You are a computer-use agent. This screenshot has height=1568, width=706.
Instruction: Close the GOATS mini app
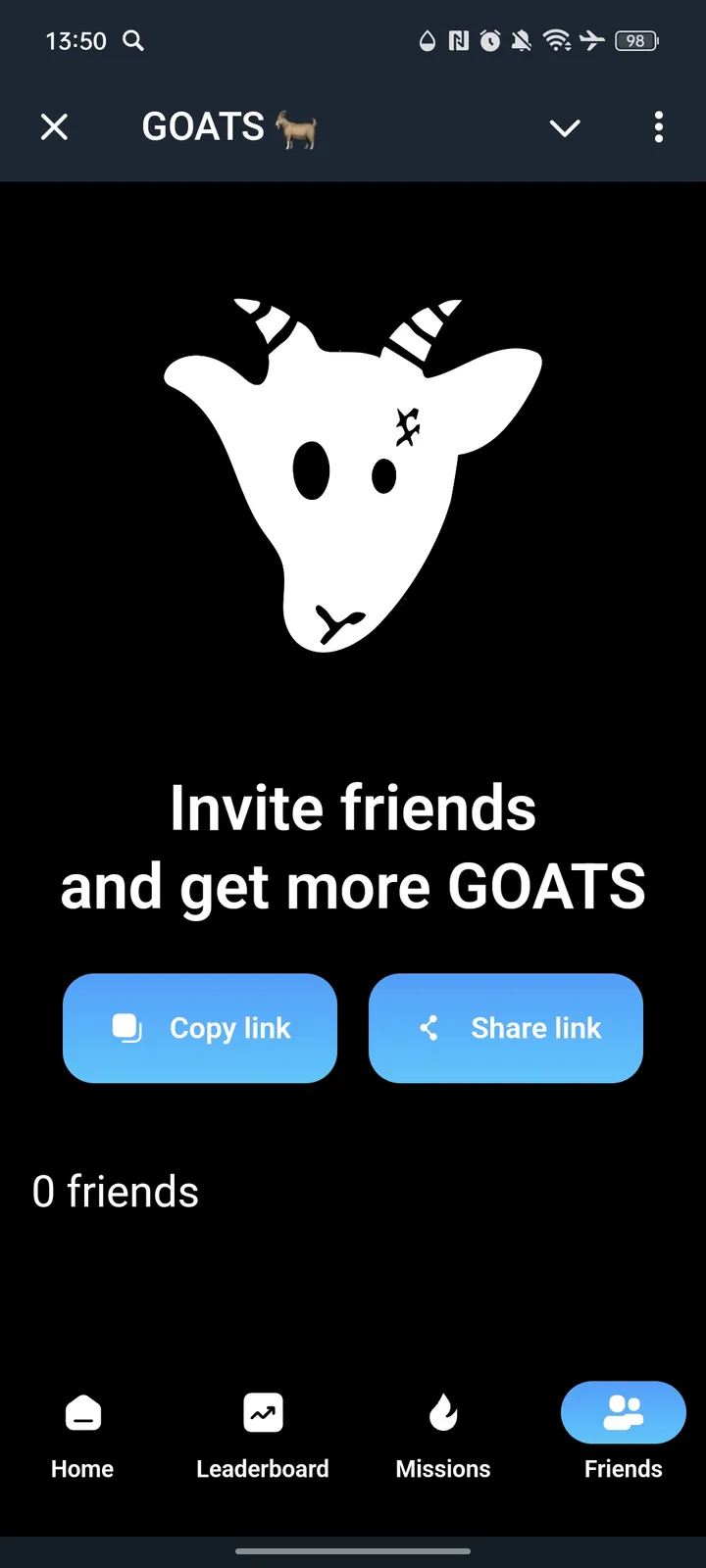[54, 127]
